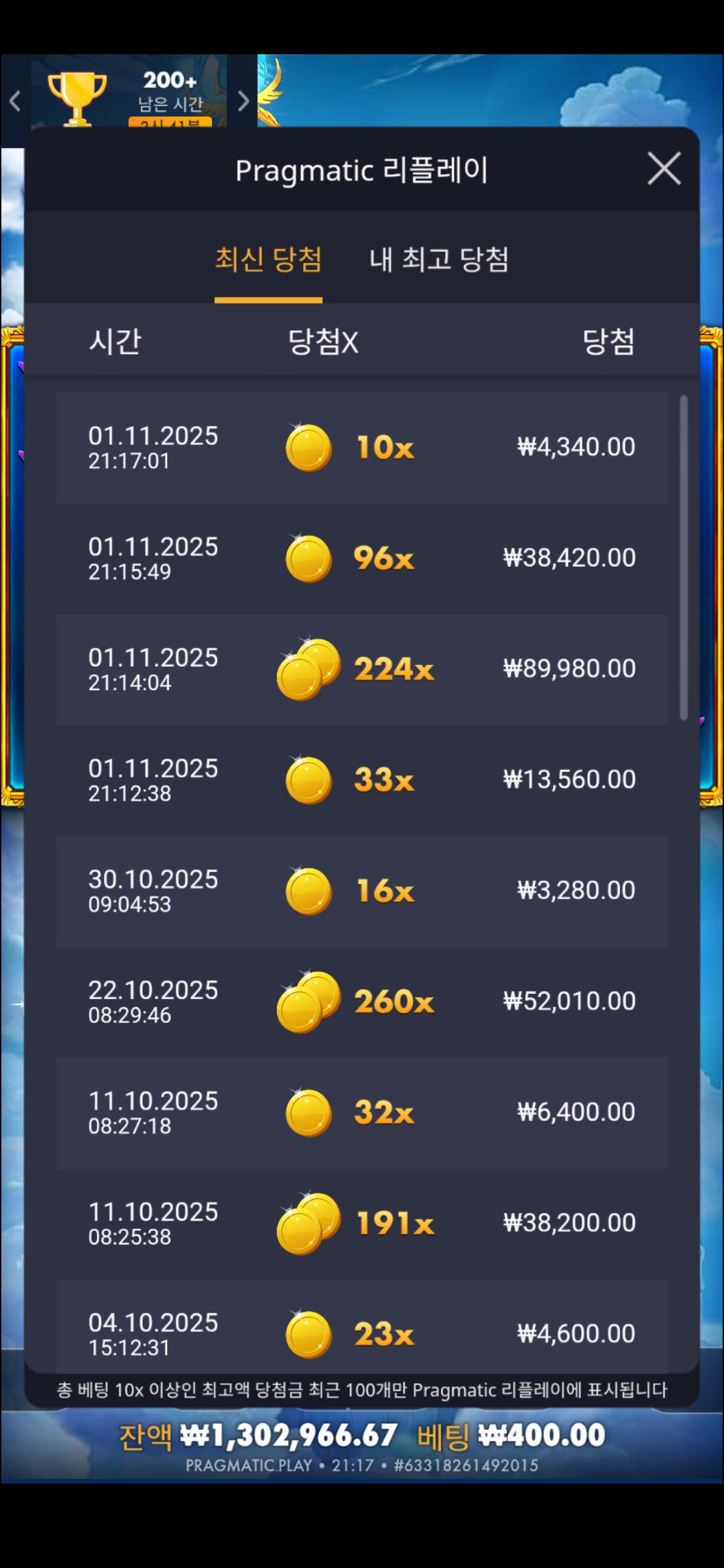Go to the previous tournament banner
This screenshot has width=724, height=1568.
pos(15,101)
